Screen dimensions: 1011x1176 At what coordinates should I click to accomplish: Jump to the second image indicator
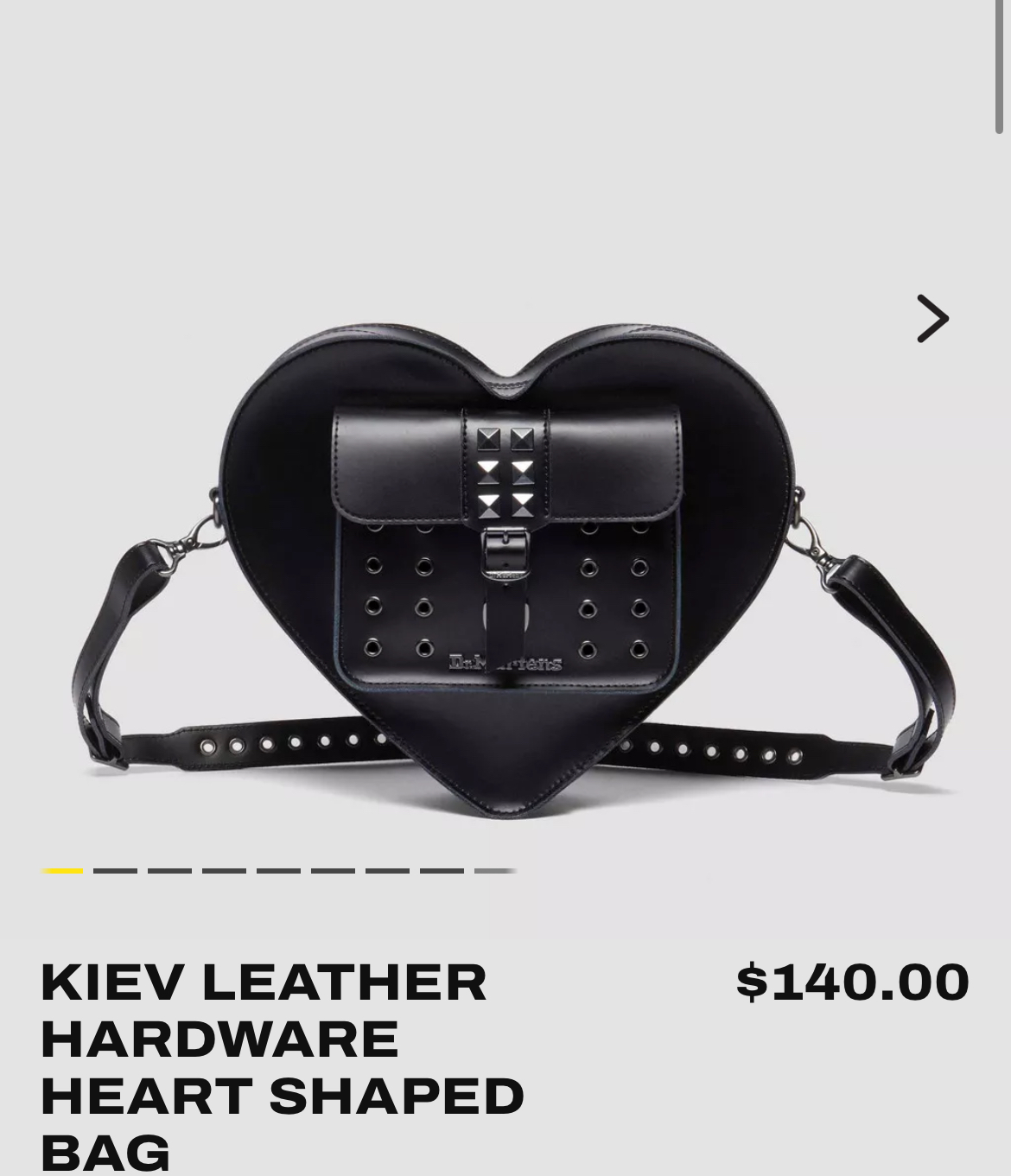tap(115, 871)
